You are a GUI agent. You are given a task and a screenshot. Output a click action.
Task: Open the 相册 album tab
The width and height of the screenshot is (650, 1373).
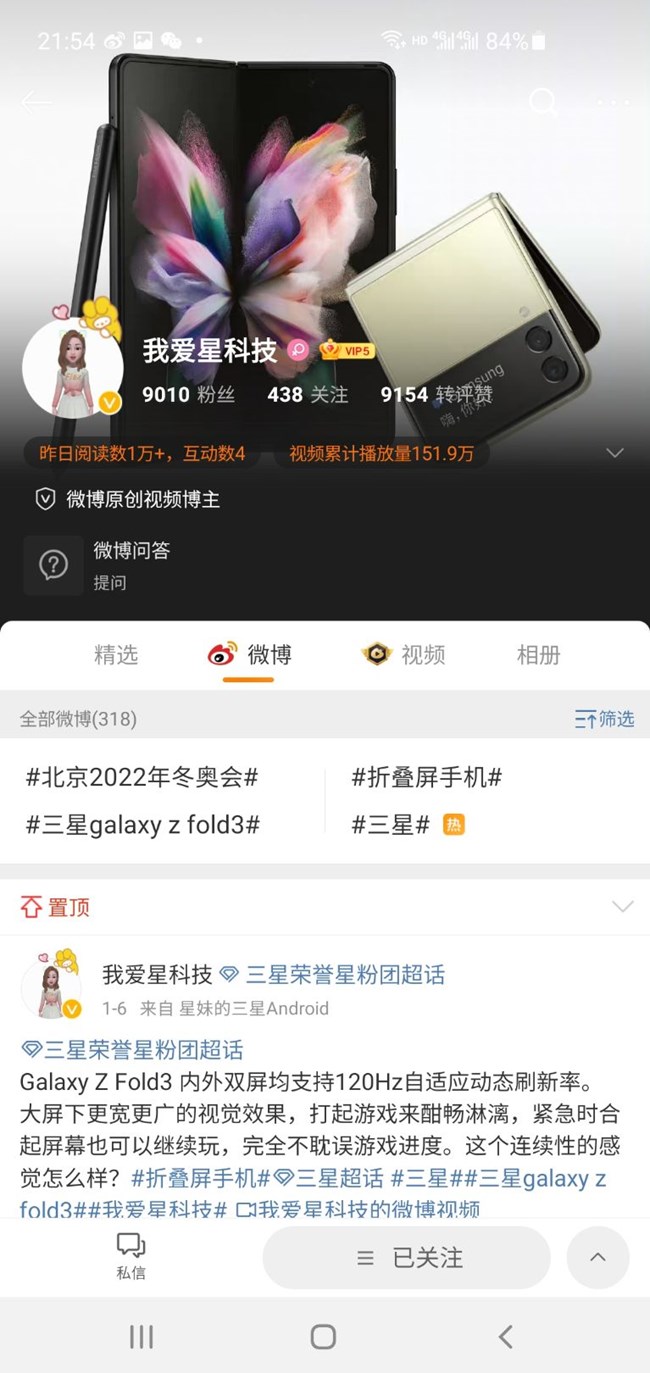coord(538,655)
